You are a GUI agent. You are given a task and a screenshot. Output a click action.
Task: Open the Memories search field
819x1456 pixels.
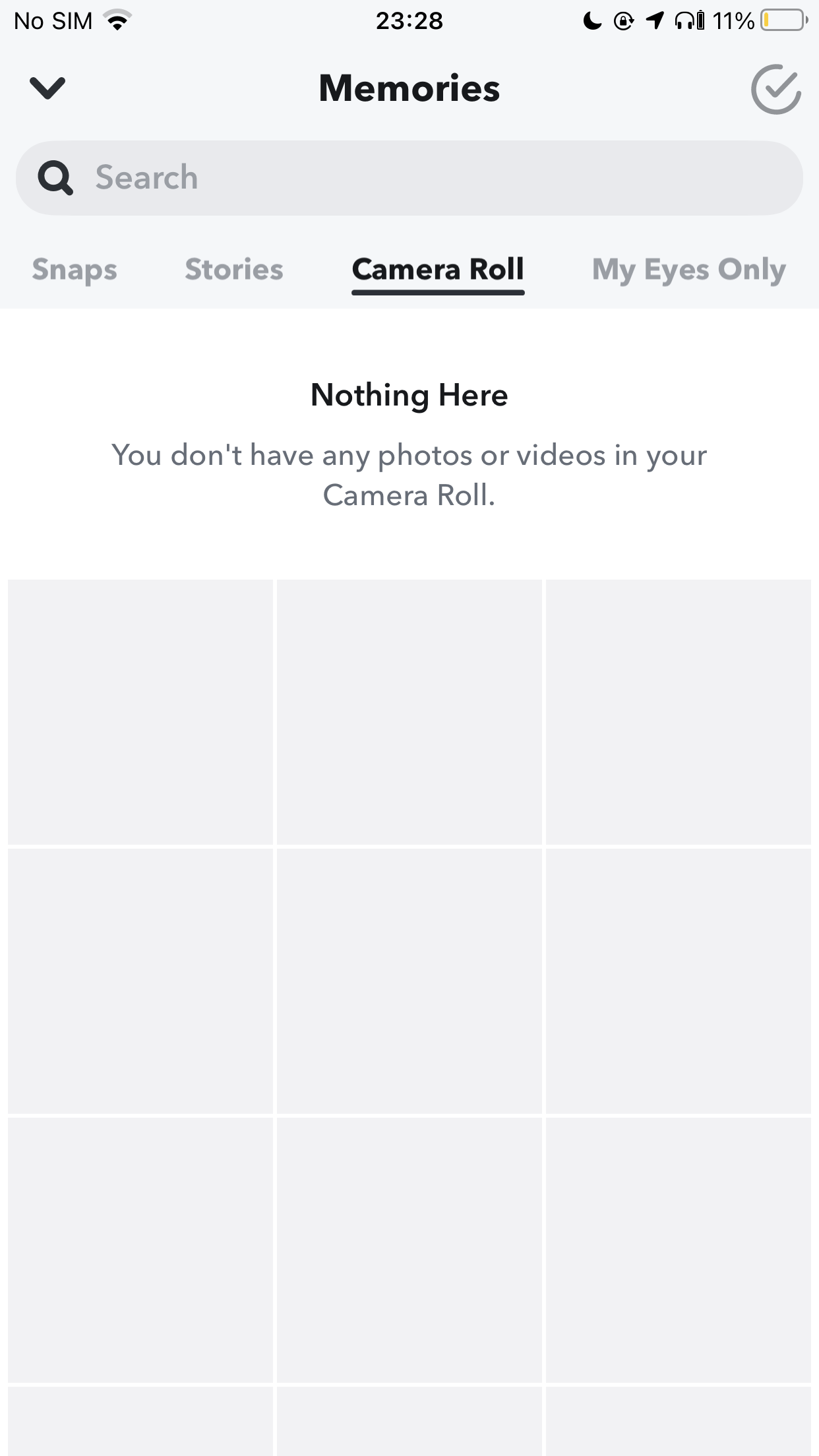coord(409,178)
